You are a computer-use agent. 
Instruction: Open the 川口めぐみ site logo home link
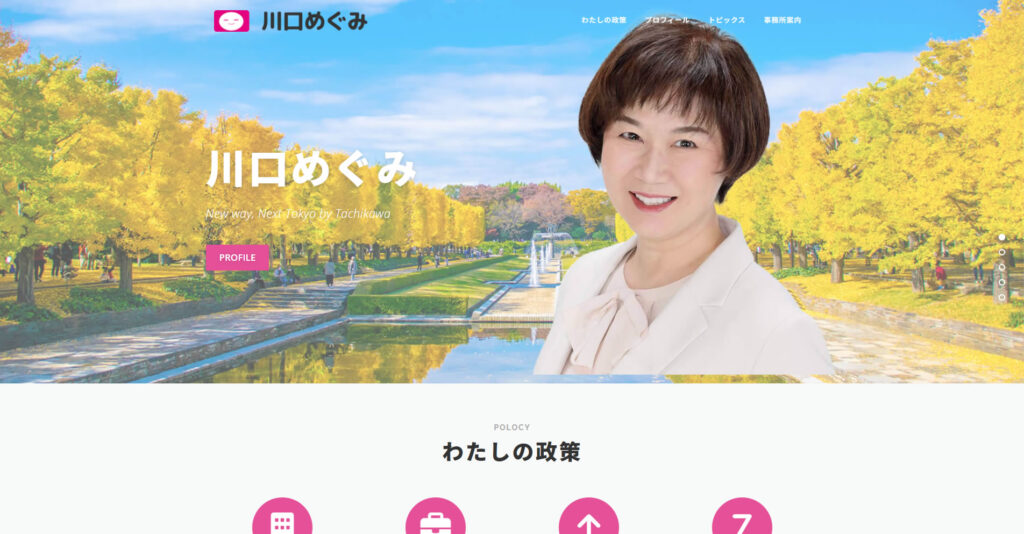[x=290, y=21]
